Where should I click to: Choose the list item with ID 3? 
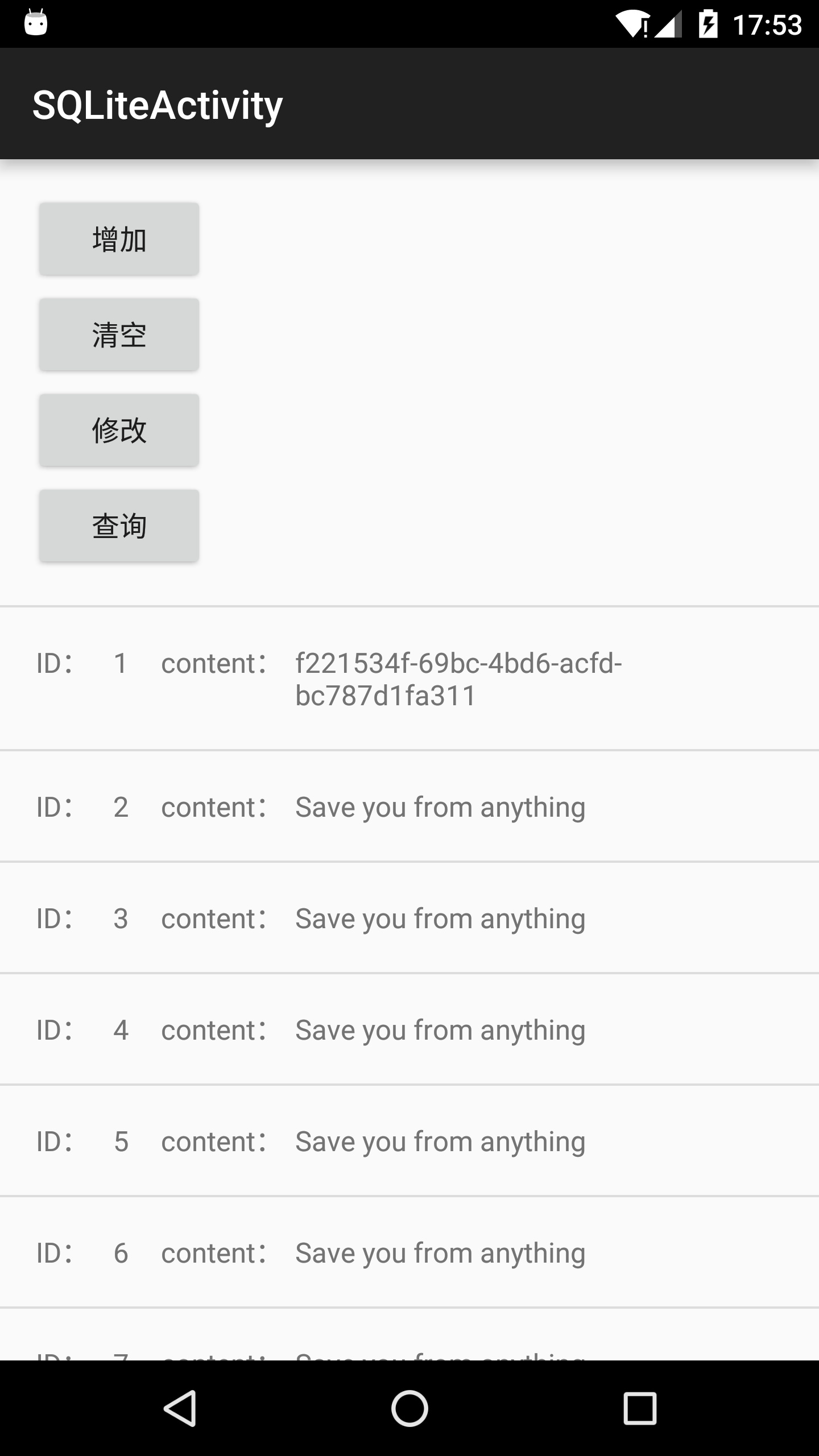point(409,918)
